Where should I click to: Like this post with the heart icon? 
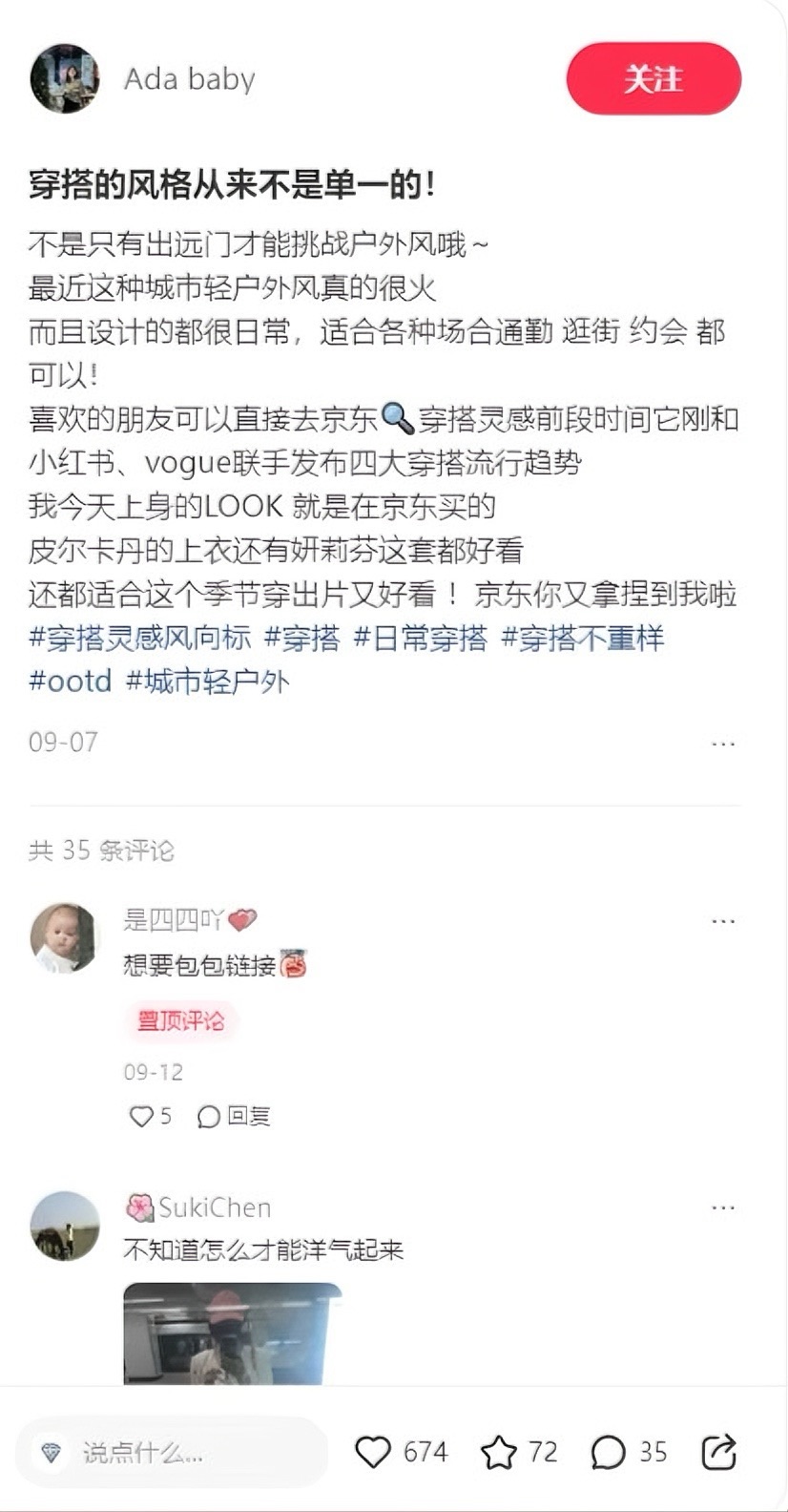[373, 1452]
